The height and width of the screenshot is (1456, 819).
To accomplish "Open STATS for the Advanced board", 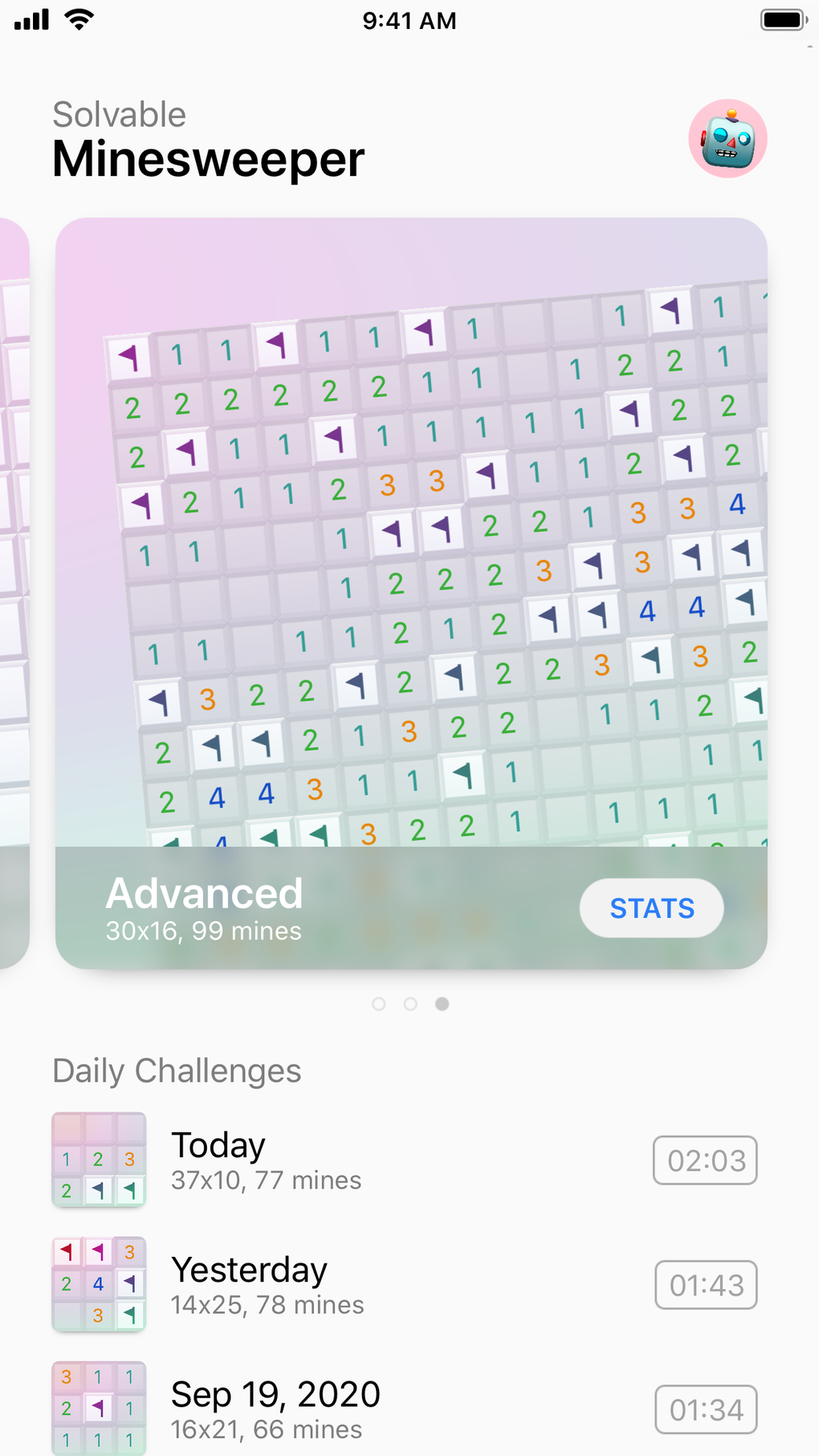I will 651,907.
